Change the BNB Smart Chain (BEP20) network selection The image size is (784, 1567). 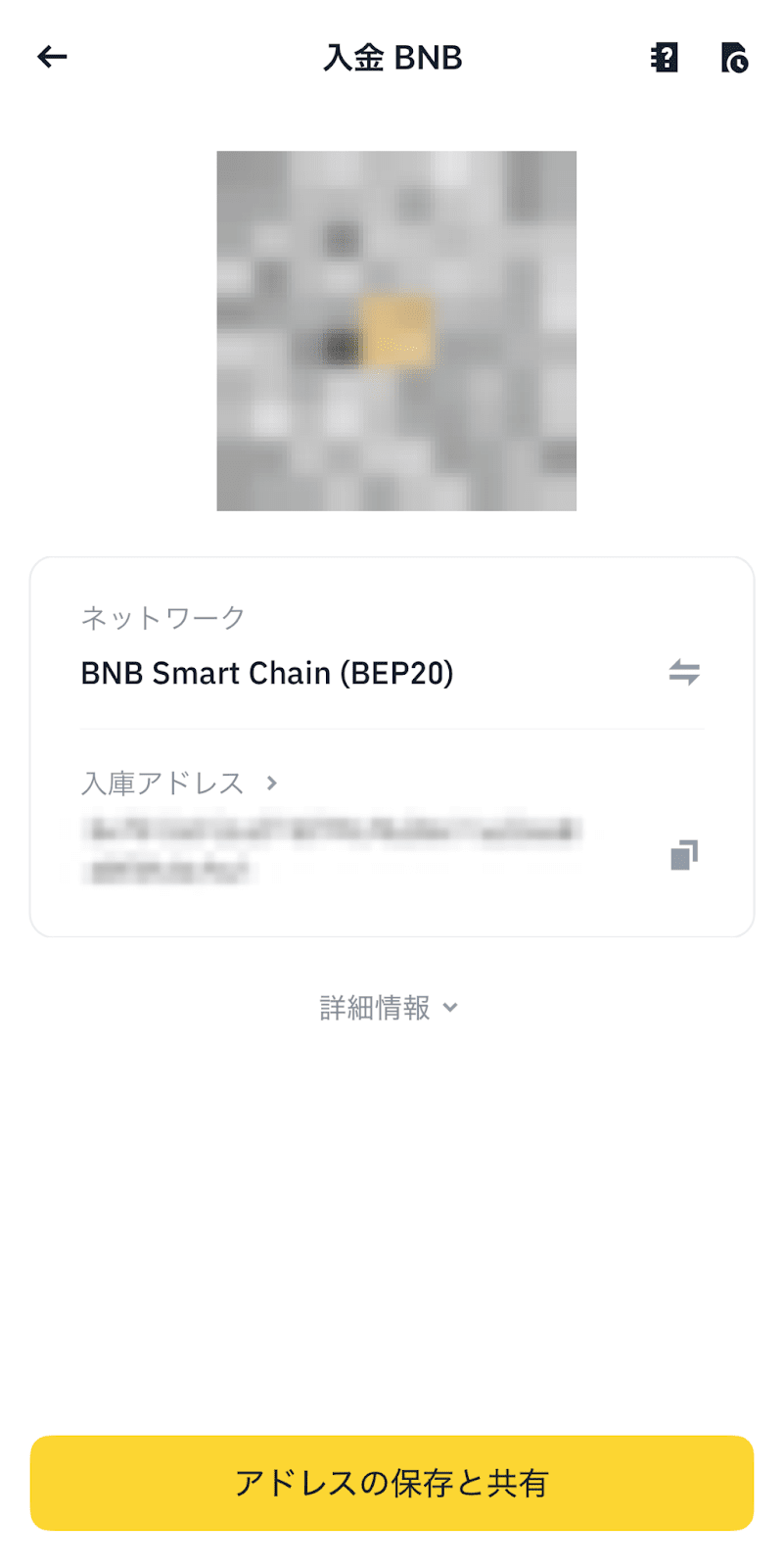685,672
